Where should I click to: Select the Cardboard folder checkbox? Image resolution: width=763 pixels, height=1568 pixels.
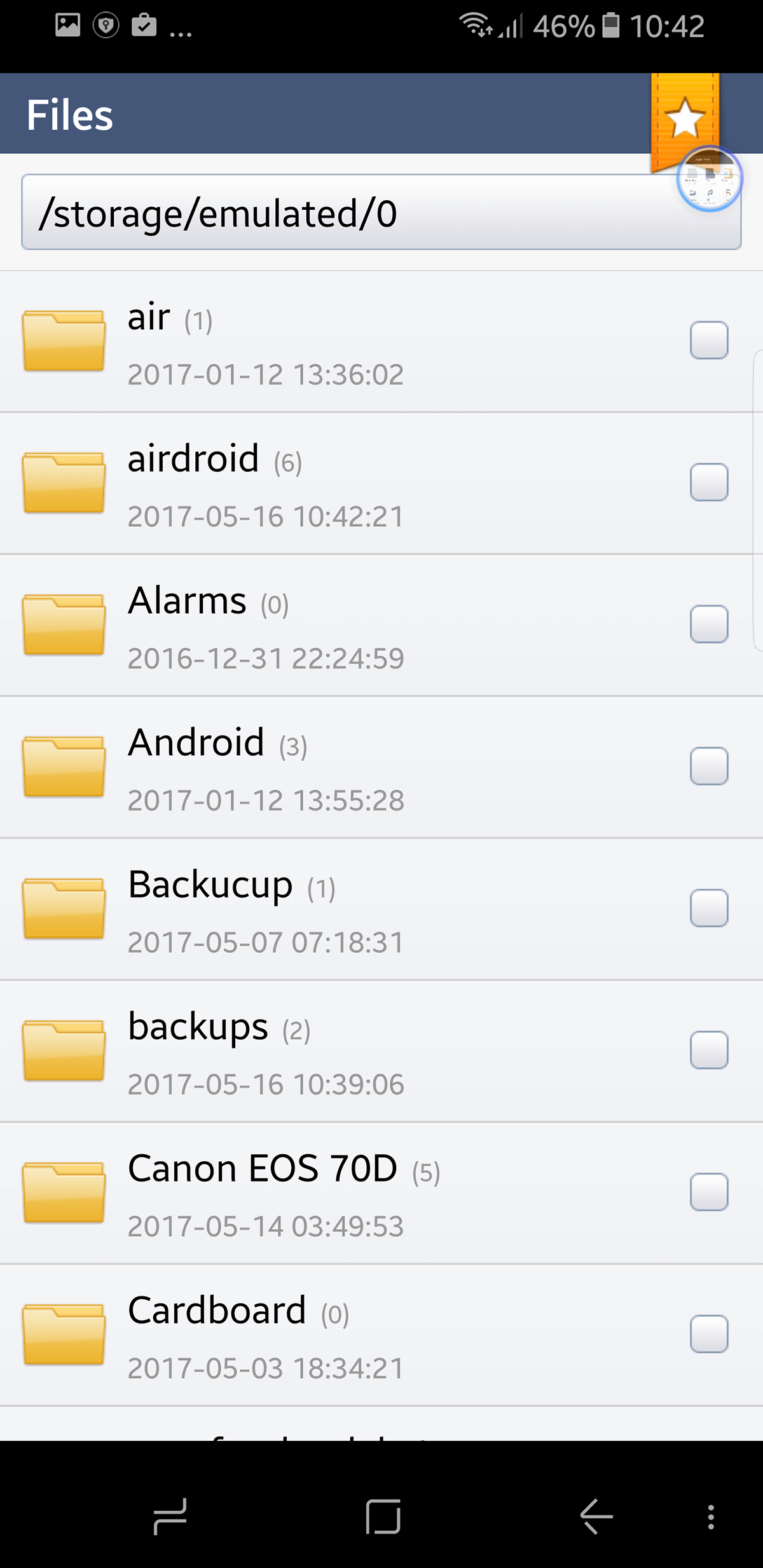click(709, 1333)
